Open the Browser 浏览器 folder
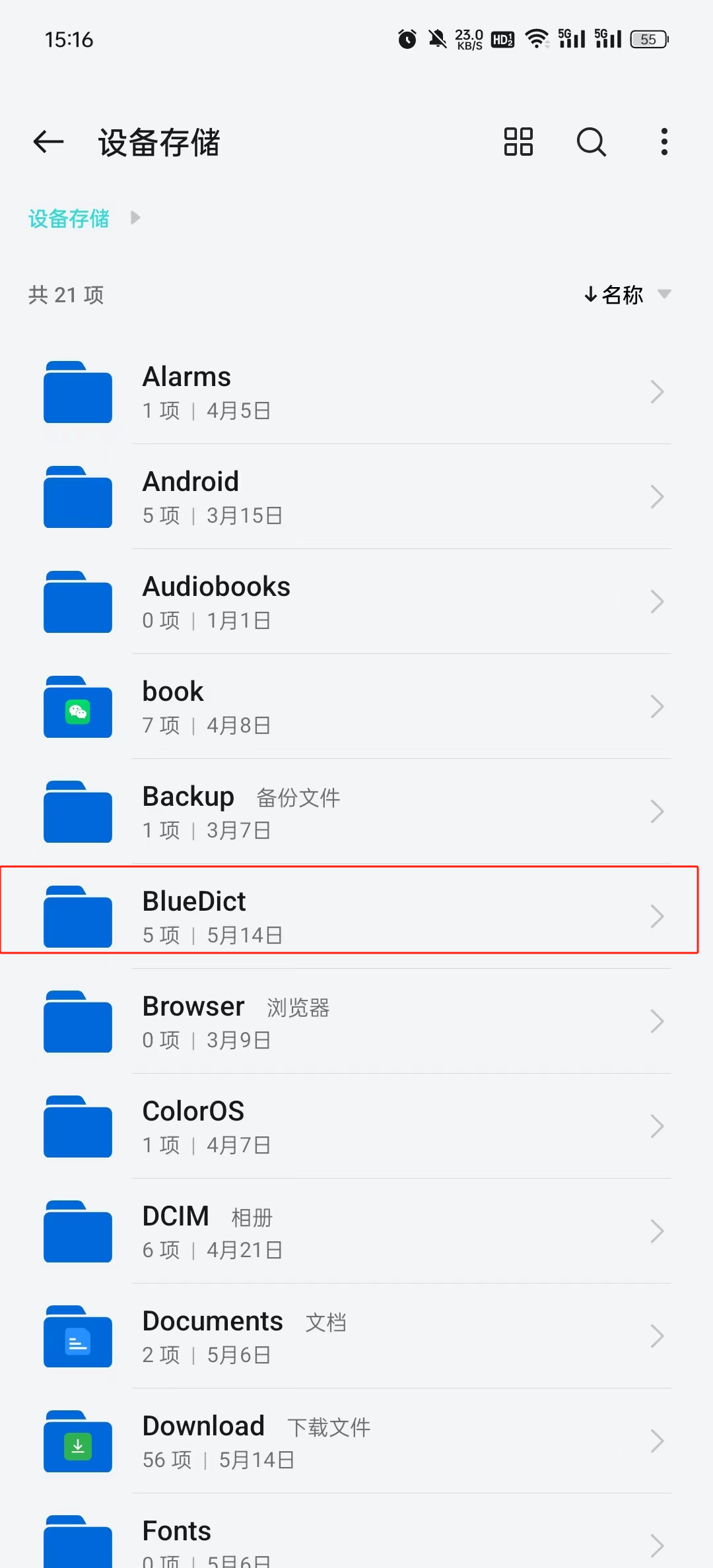 point(356,1022)
